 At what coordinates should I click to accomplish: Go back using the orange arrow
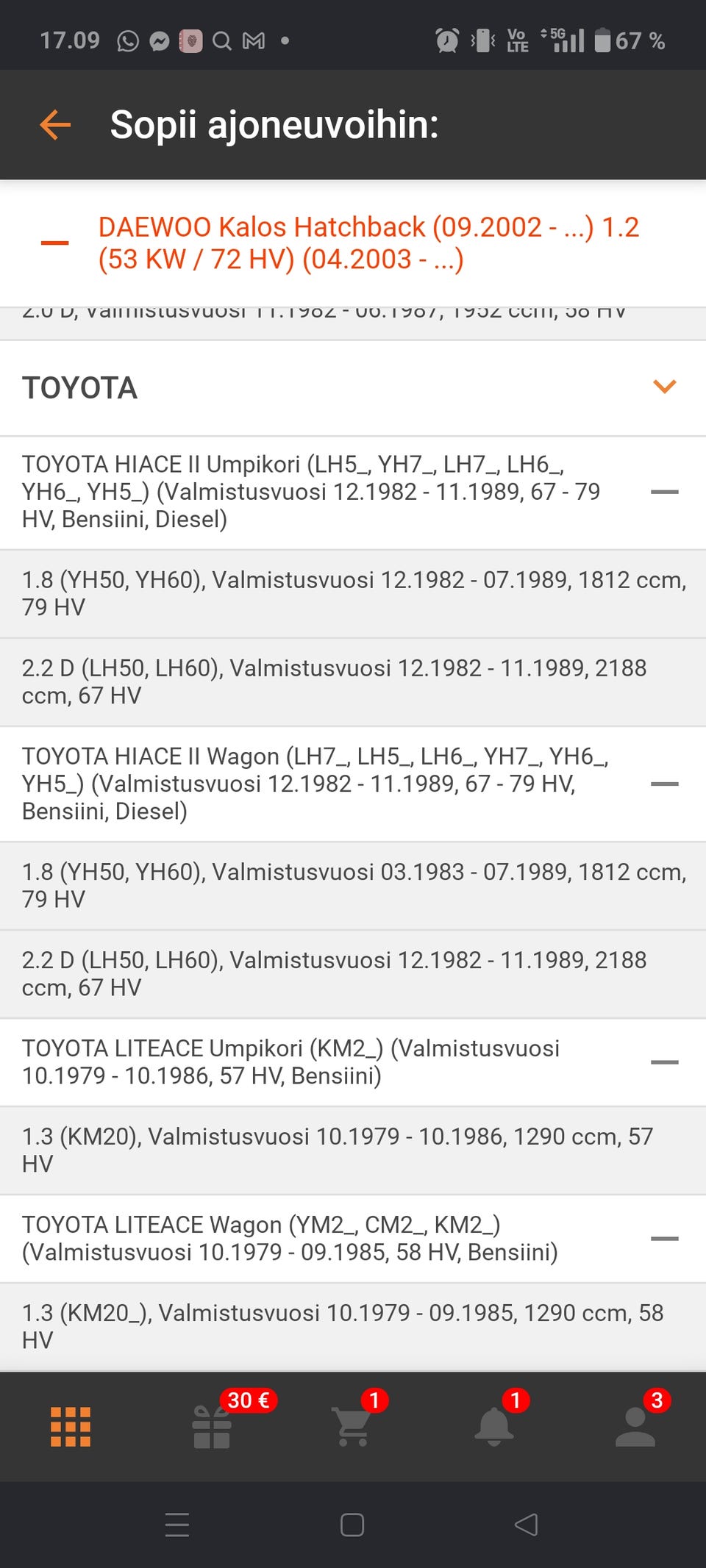55,124
